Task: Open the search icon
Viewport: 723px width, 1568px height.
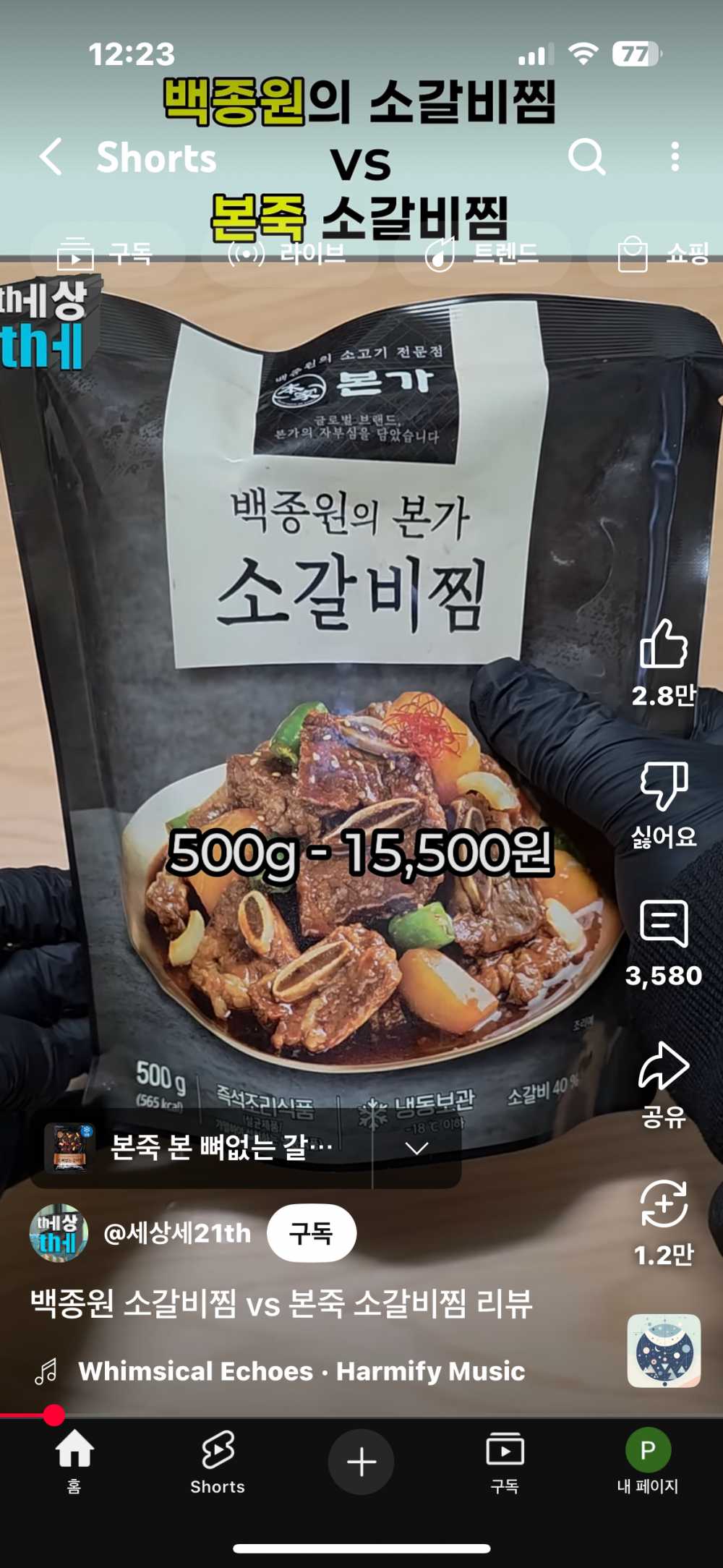Action: pyautogui.click(x=586, y=156)
